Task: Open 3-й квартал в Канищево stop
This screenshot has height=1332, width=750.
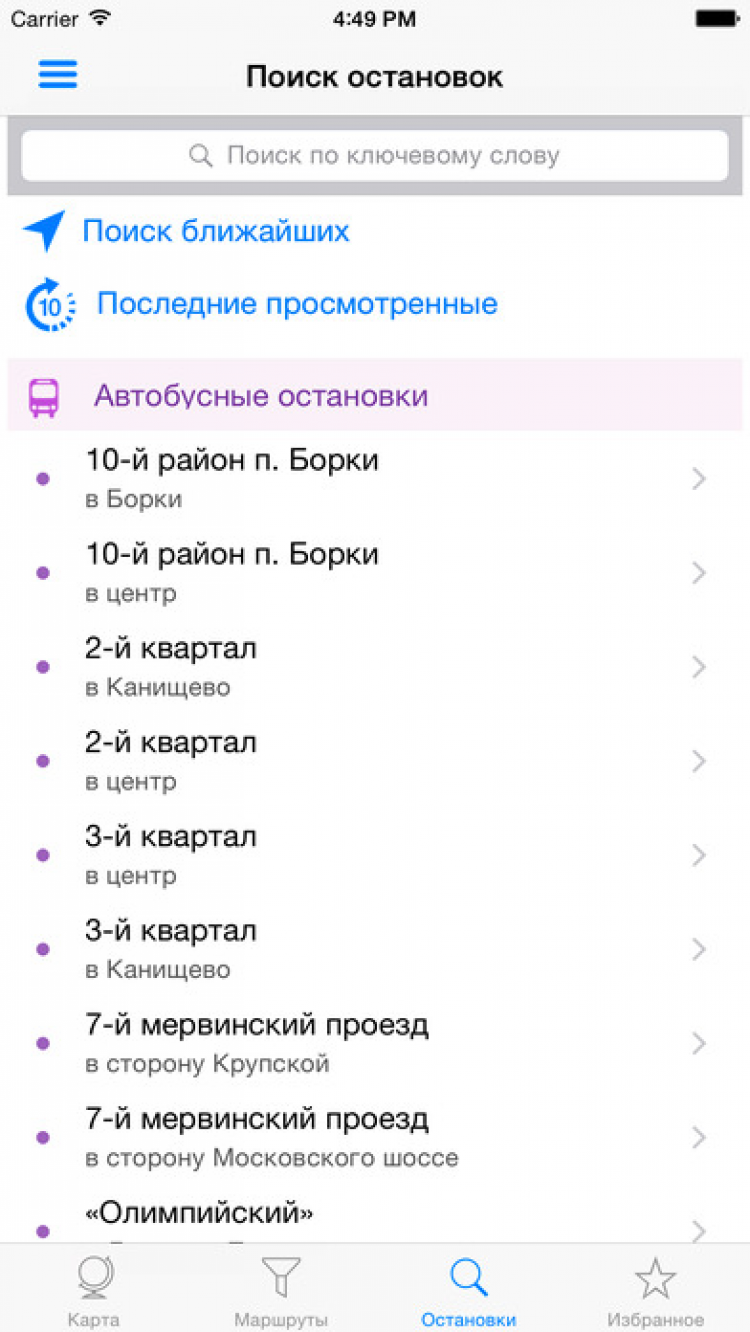Action: pos(375,949)
